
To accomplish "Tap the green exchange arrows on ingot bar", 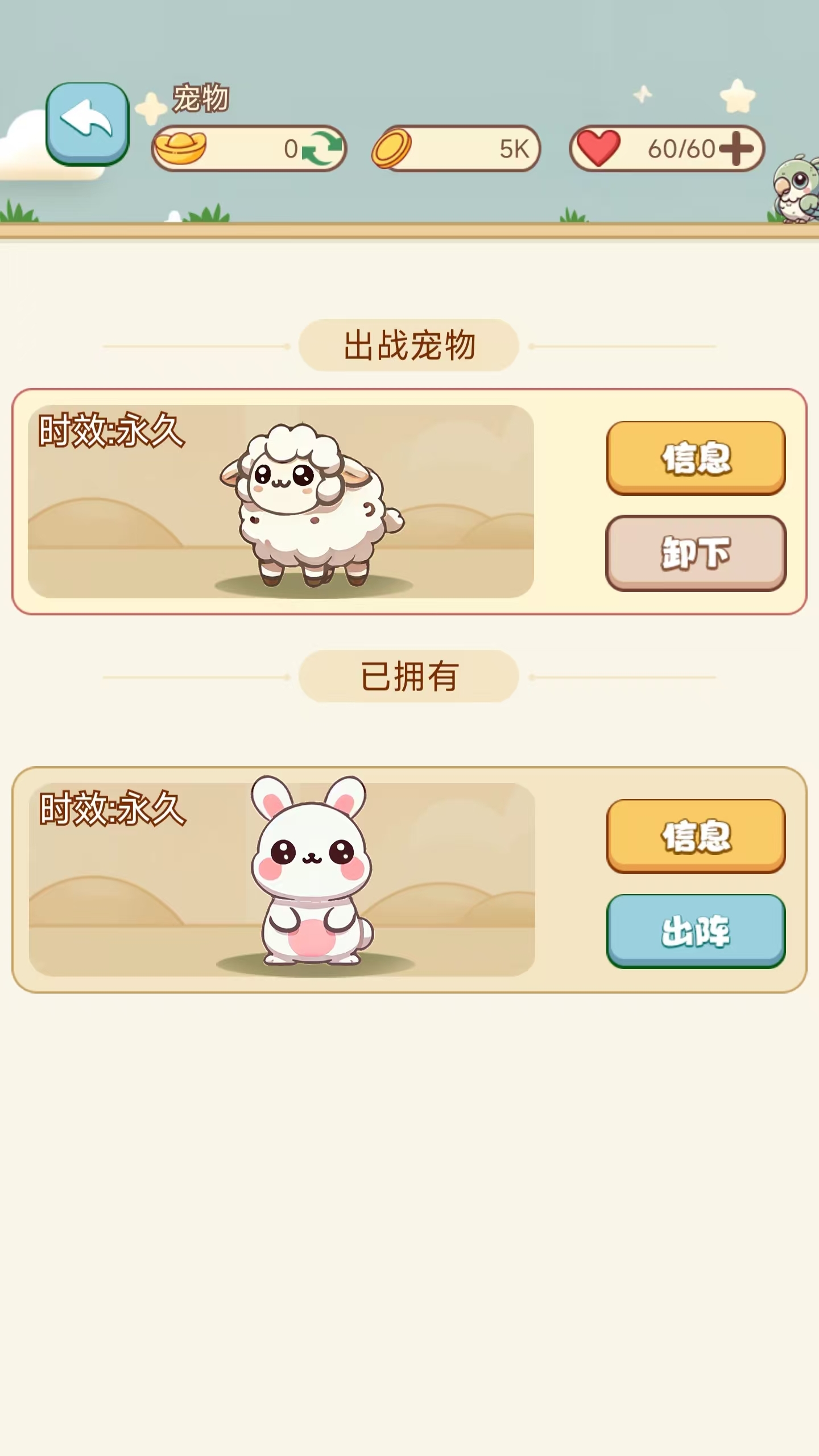I will coord(321,148).
